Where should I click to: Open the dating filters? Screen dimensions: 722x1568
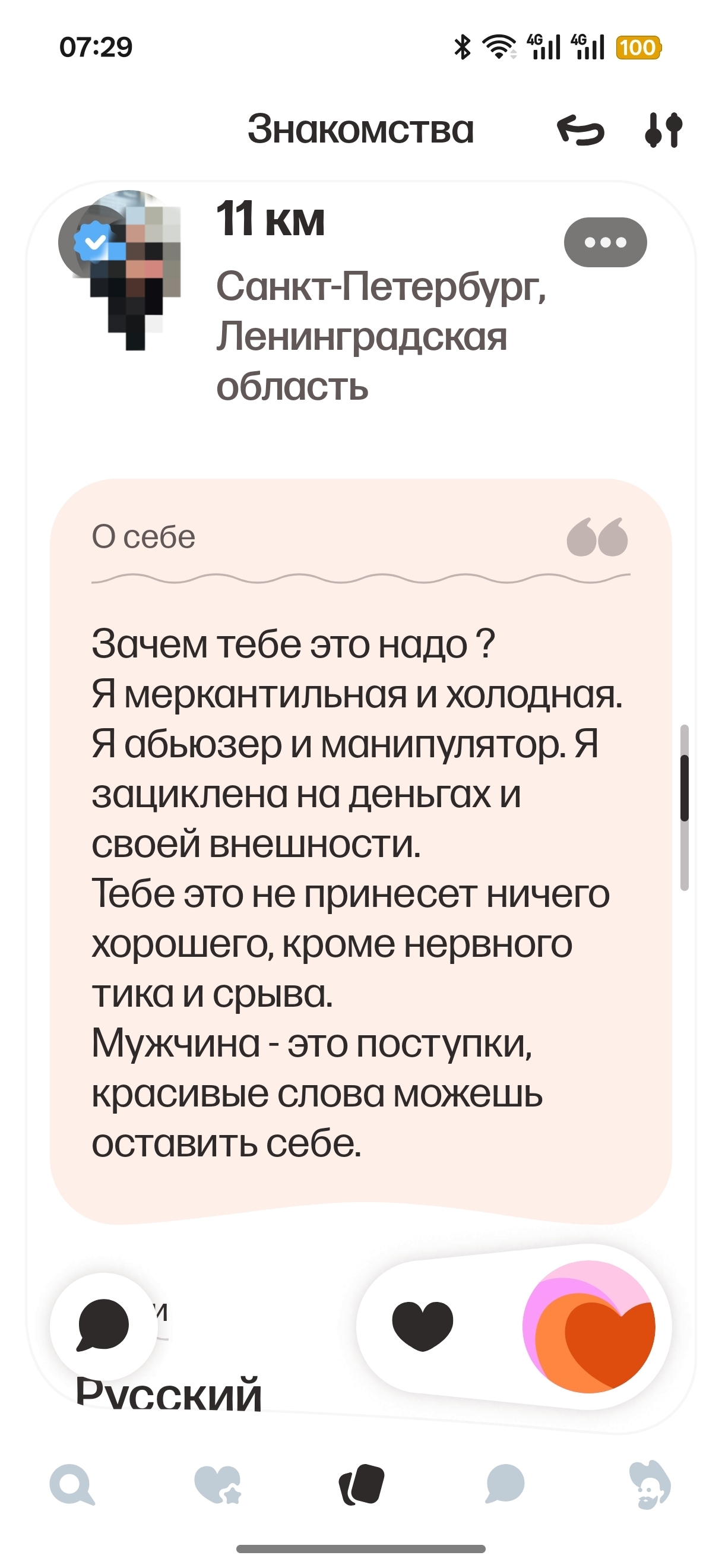[664, 130]
